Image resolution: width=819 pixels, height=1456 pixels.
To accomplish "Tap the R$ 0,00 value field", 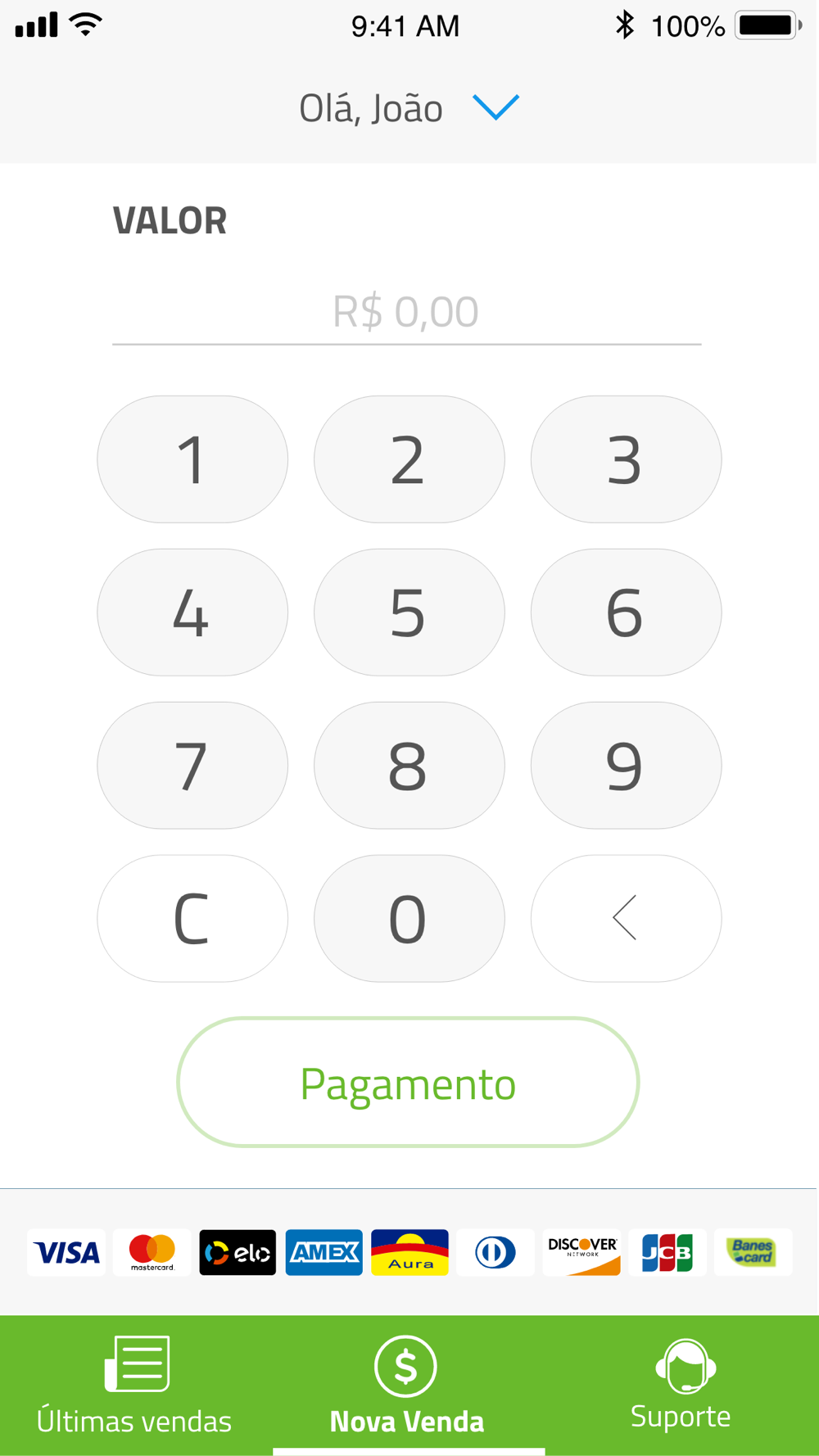I will 407,311.
